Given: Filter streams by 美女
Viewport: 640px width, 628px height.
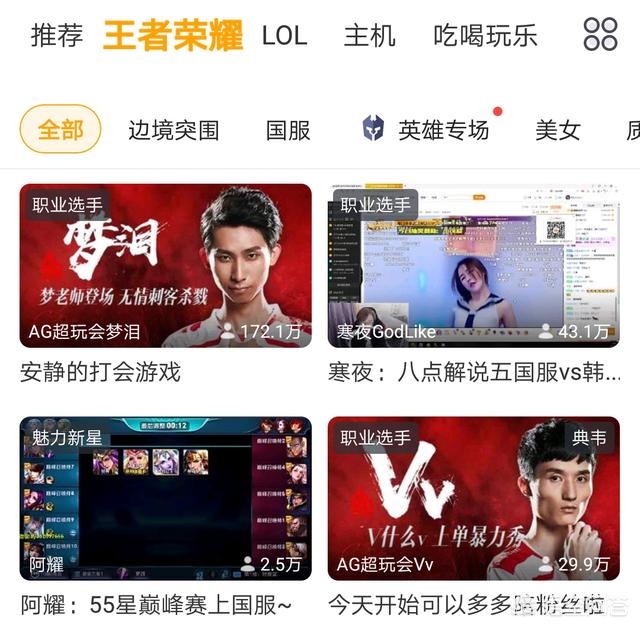Looking at the screenshot, I should 558,130.
